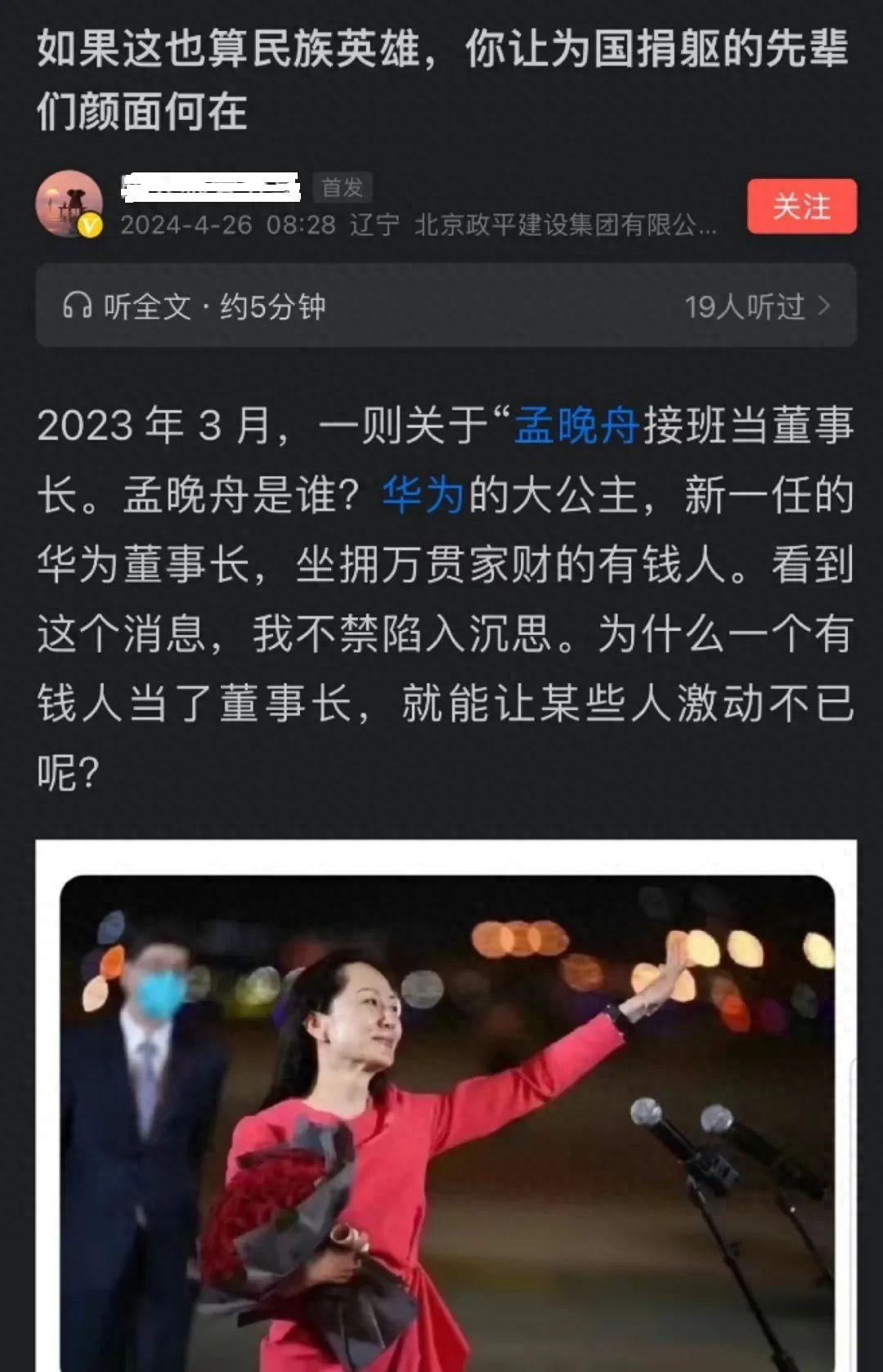
Task: Play the 听全文 audio version
Action: click(195, 307)
